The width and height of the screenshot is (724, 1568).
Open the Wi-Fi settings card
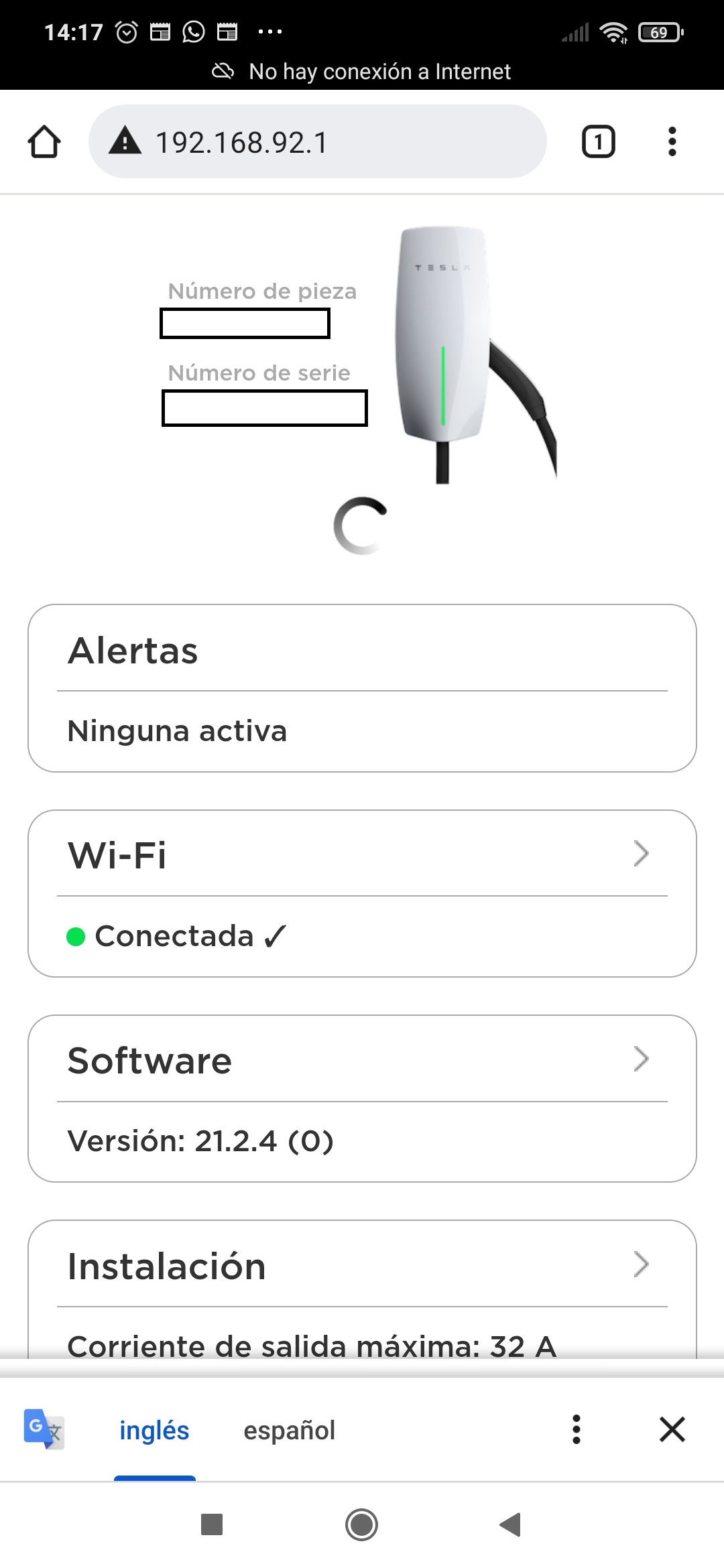[x=362, y=893]
